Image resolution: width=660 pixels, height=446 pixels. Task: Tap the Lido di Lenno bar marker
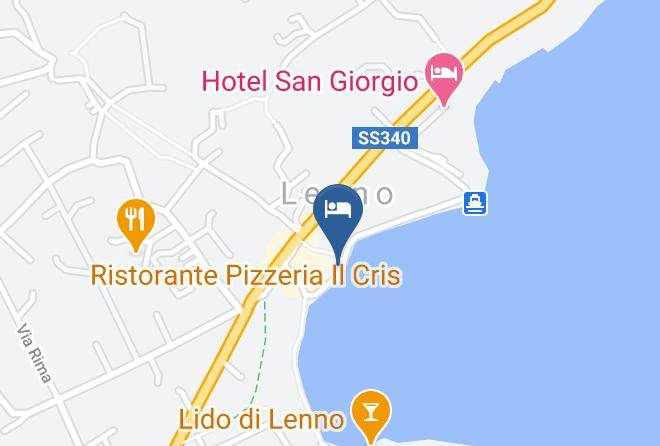371,414
